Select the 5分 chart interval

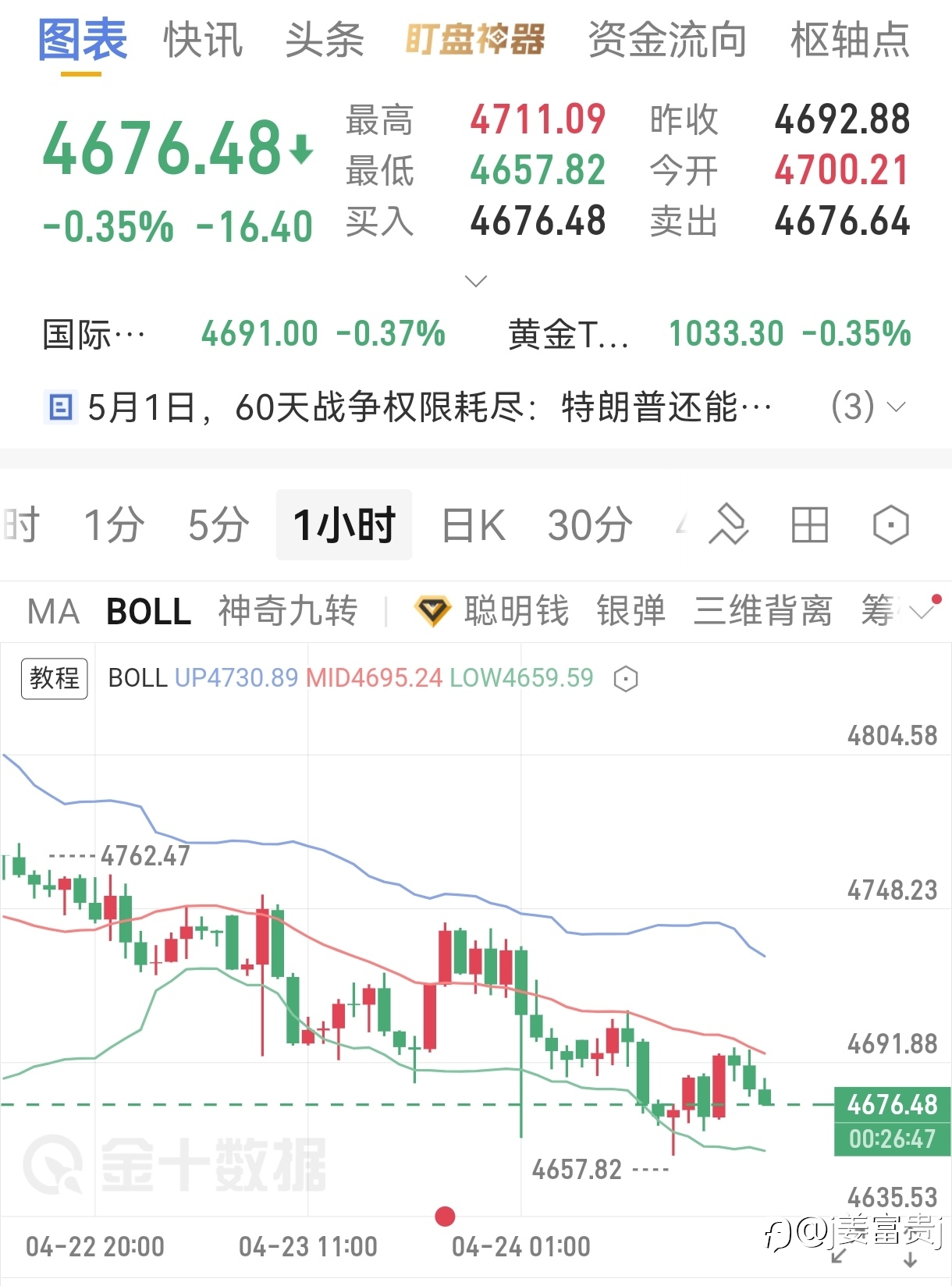click(218, 525)
